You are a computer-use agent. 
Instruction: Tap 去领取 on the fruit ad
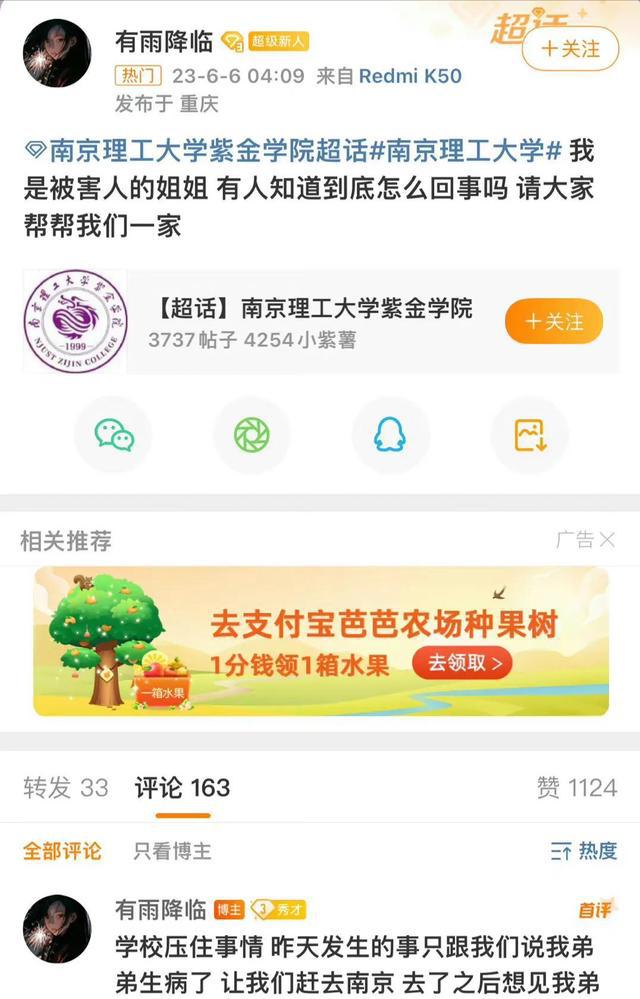coord(464,662)
